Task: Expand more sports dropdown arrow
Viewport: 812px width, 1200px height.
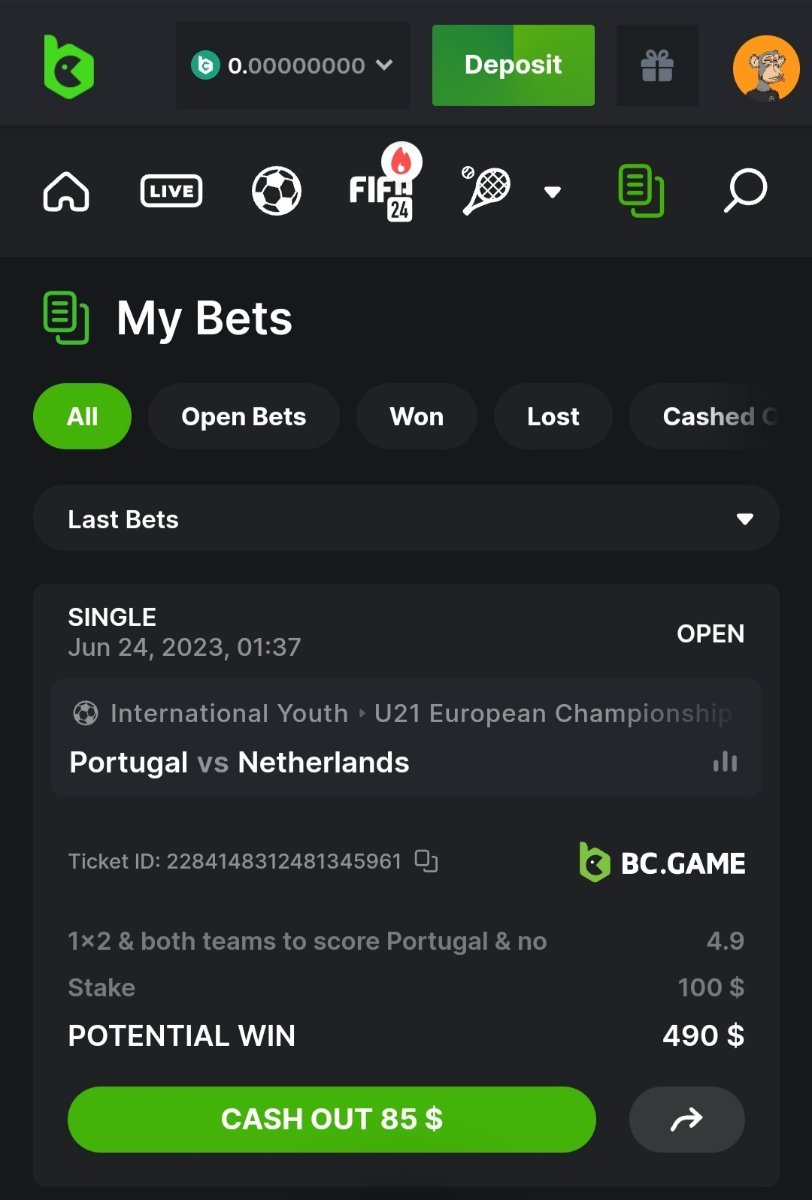Action: pyautogui.click(x=552, y=191)
